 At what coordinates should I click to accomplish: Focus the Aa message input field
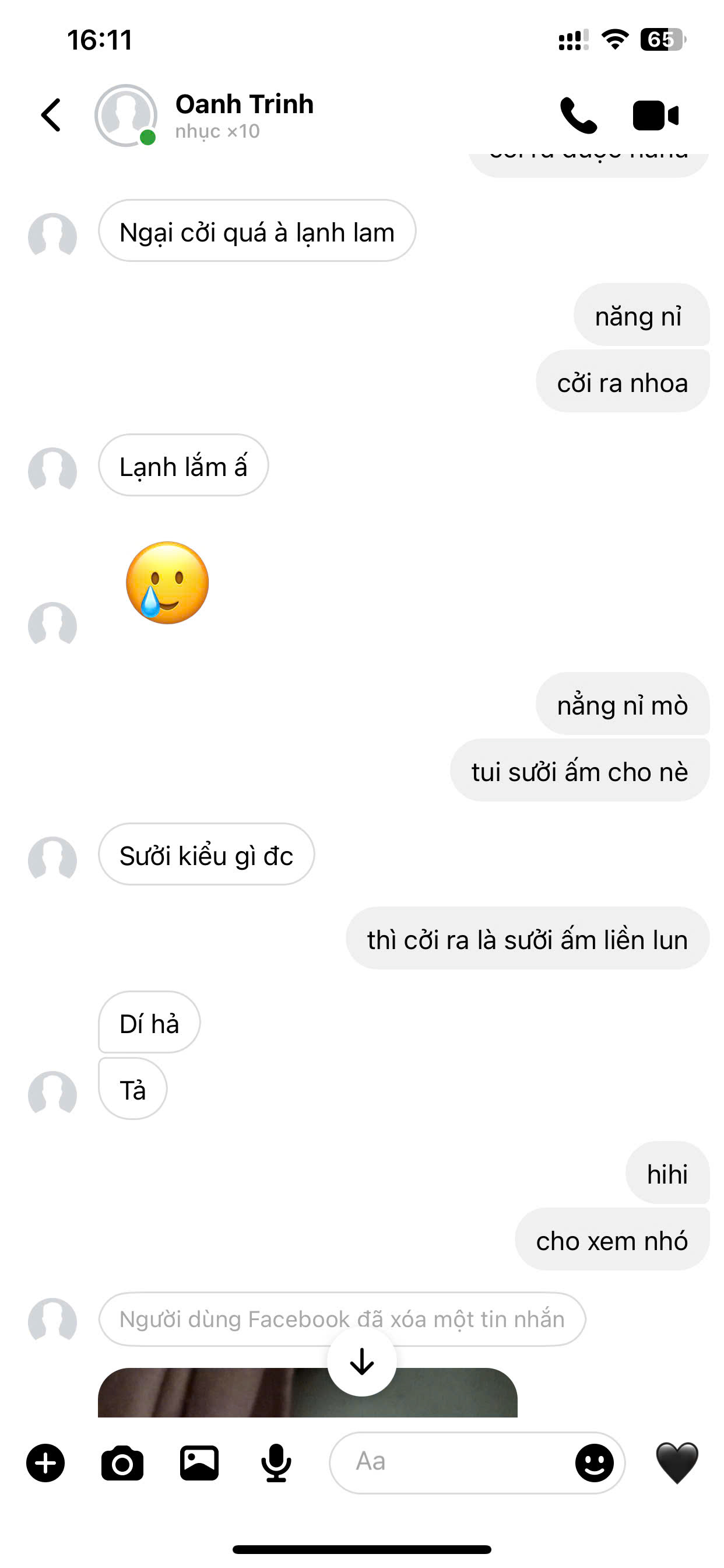point(450,1462)
